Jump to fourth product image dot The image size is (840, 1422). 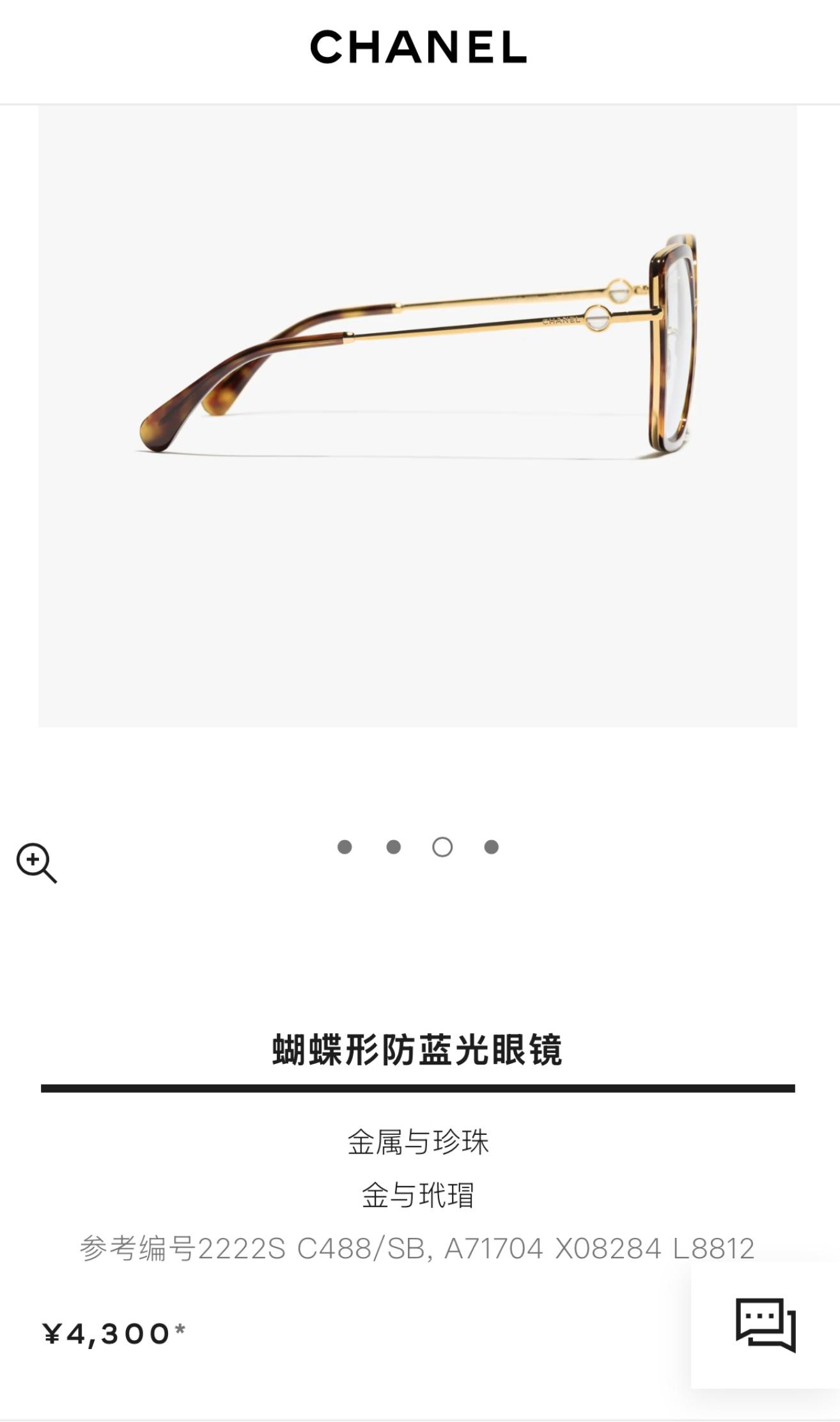pos(491,847)
